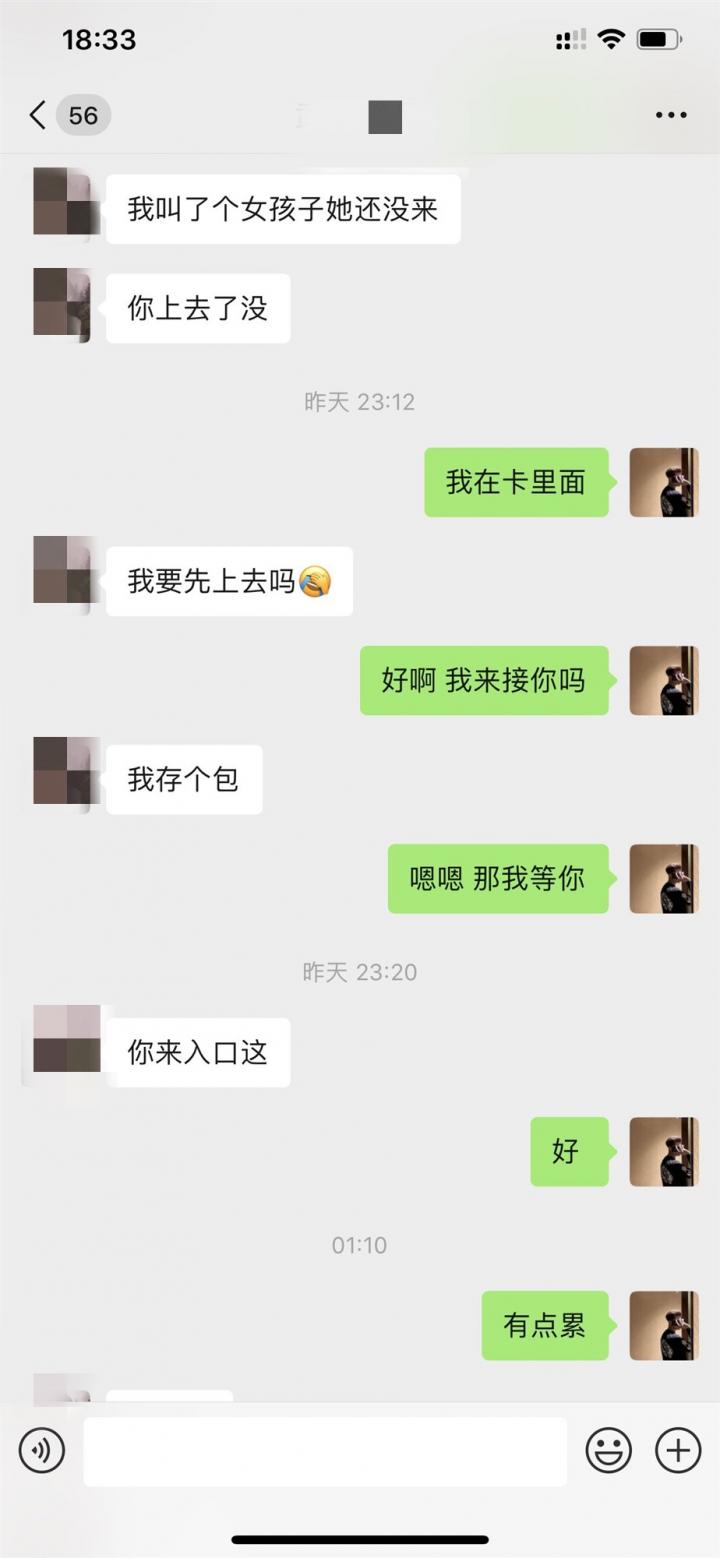The height and width of the screenshot is (1558, 720).
Task: Tap the contact's avatar next to 你上去了没
Action: (65, 305)
